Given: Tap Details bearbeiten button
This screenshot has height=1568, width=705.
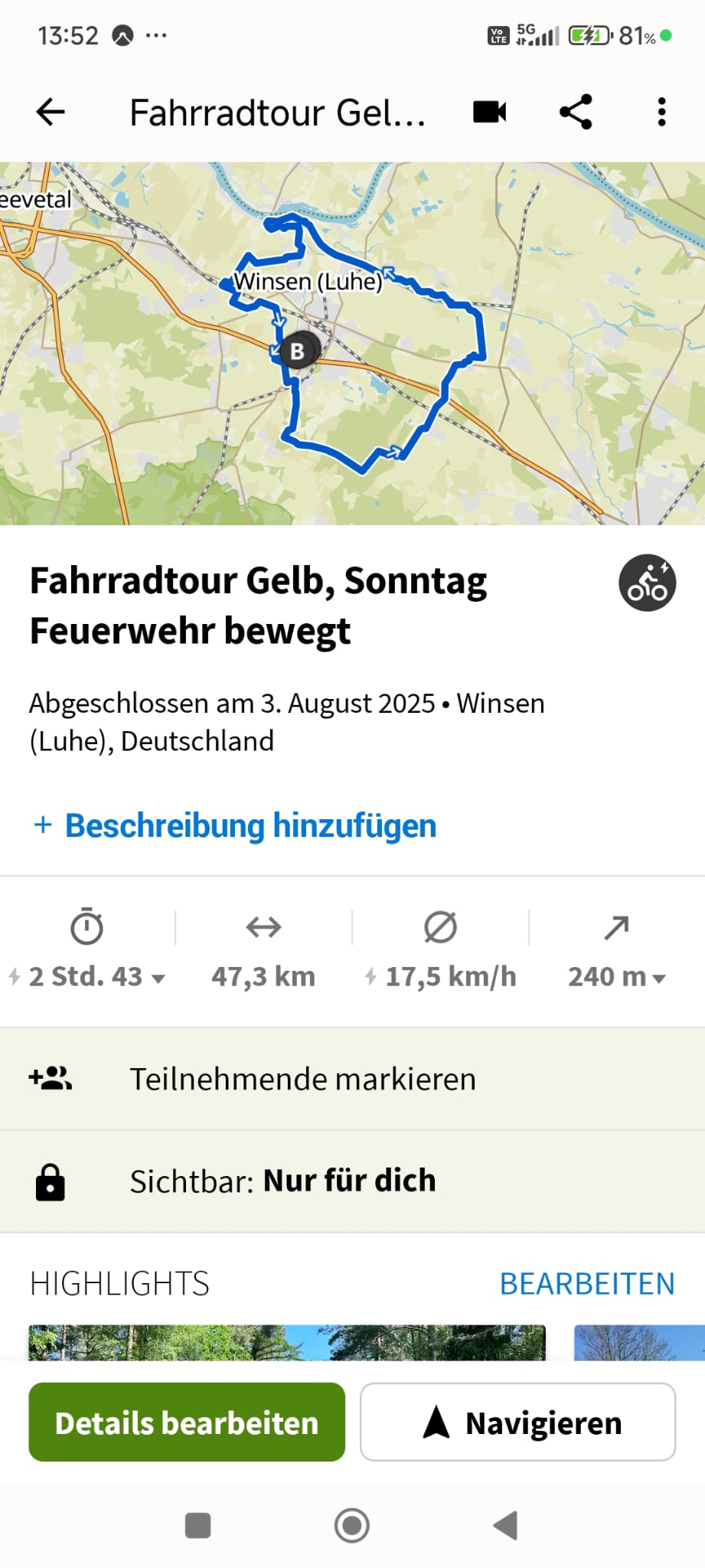Looking at the screenshot, I should (187, 1423).
